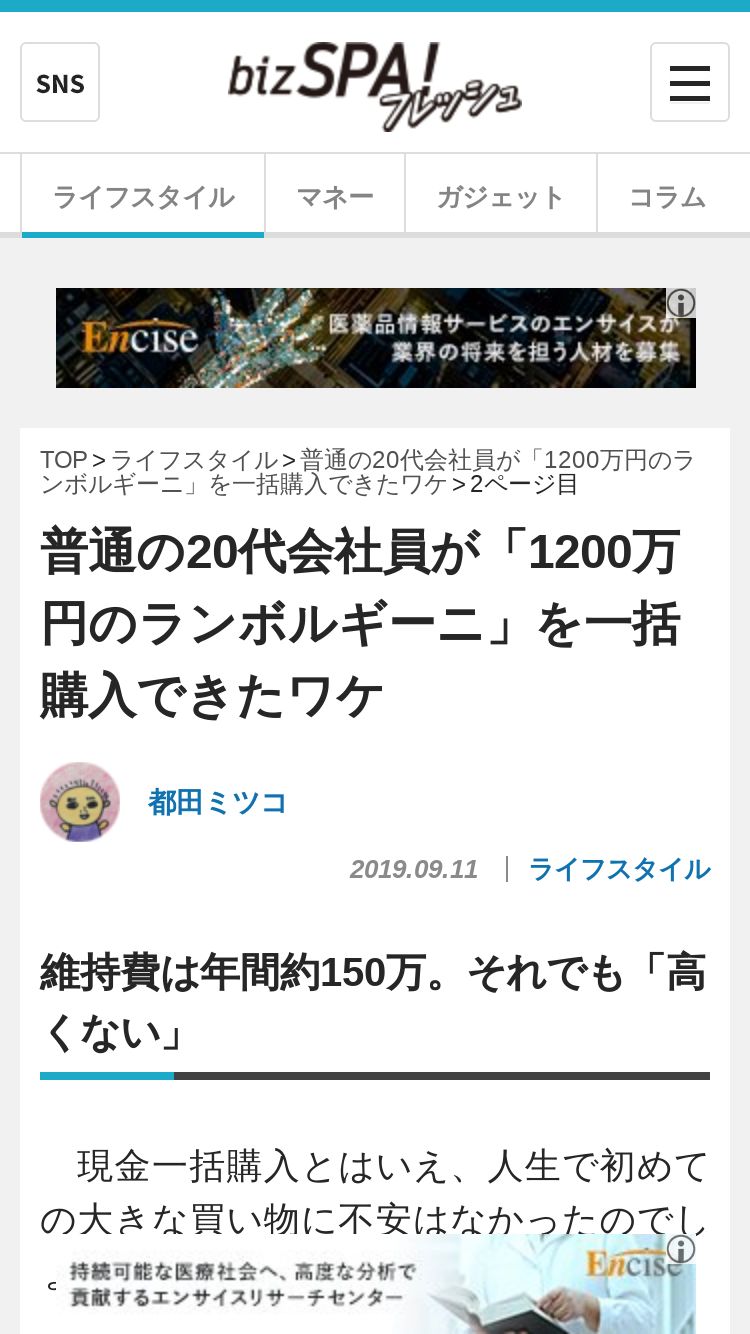This screenshot has width=750, height=1334.
Task: Open the bottom Encise research center ad
Action: point(375,1284)
